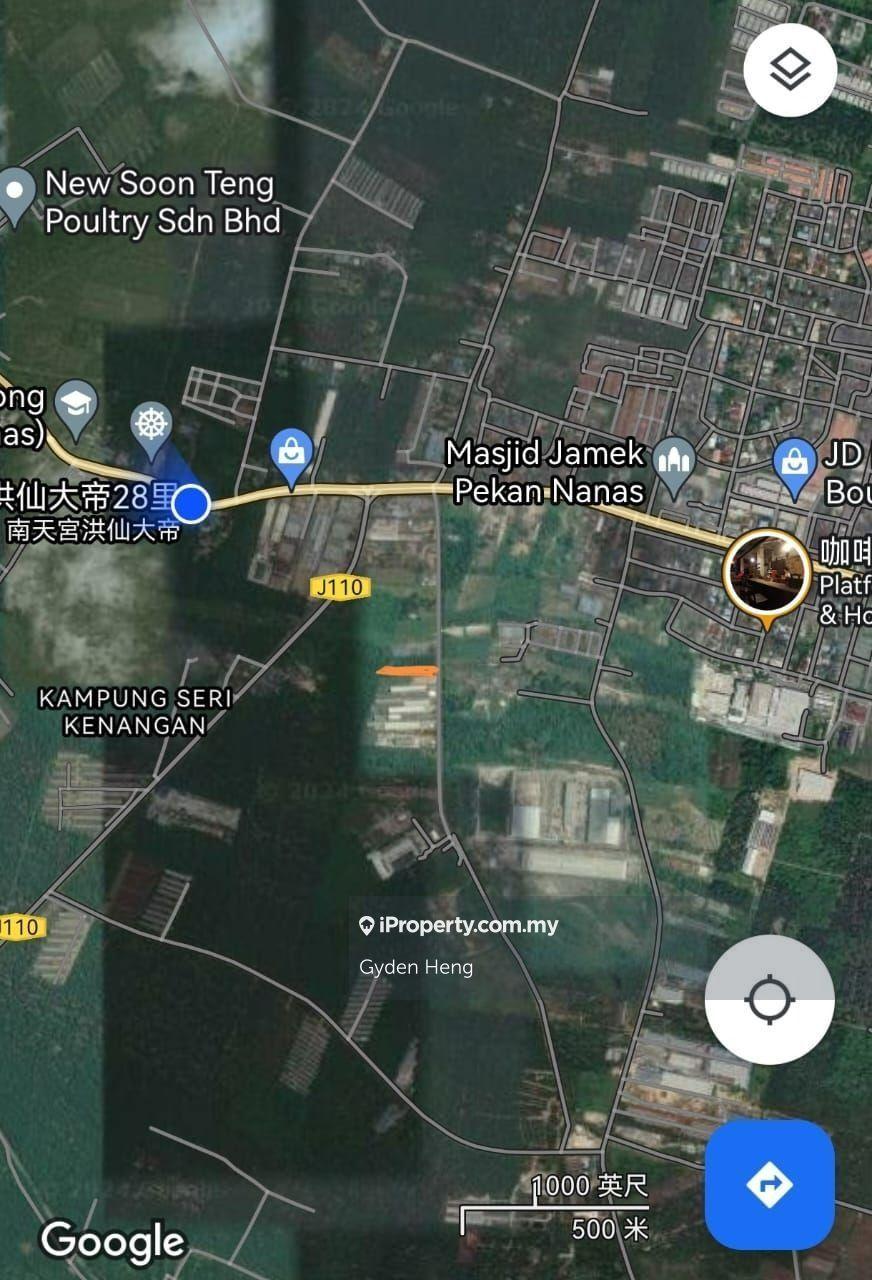Start directions with the blue arrow button

click(x=769, y=1185)
